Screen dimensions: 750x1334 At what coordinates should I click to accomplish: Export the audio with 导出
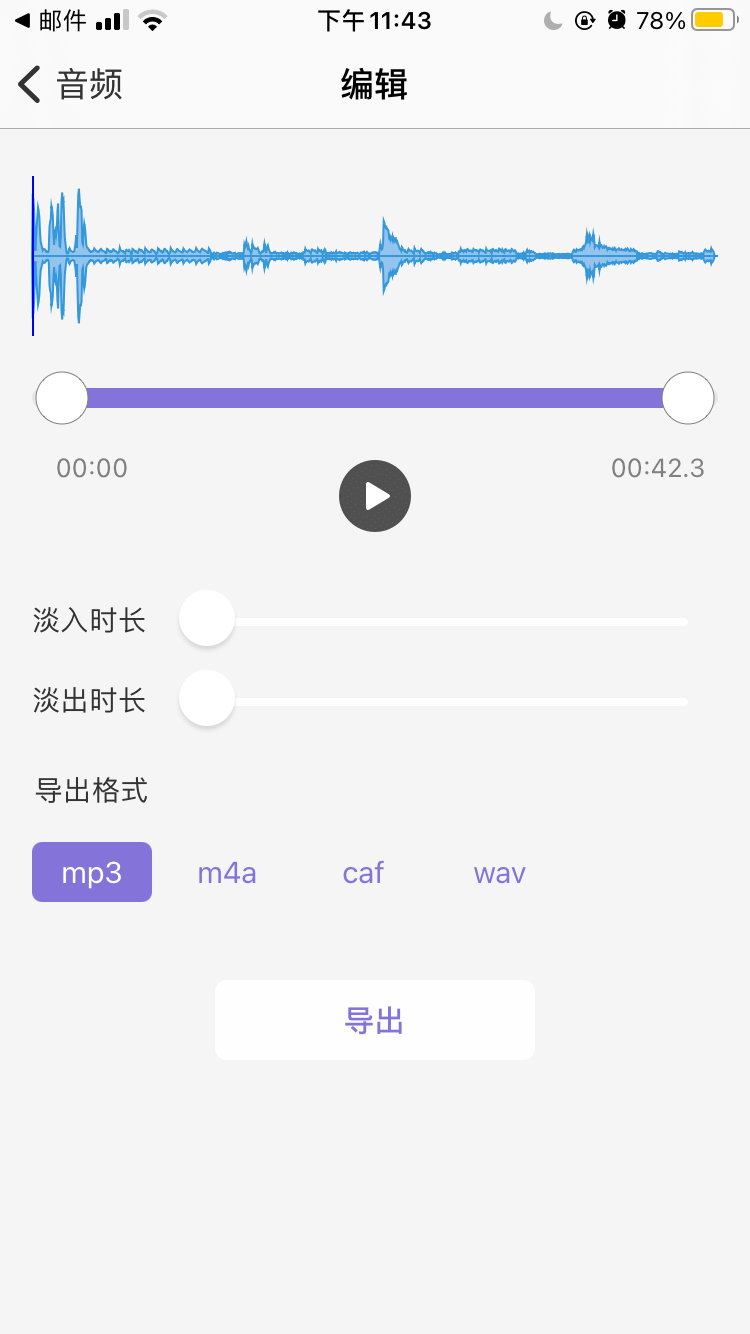(x=375, y=1020)
